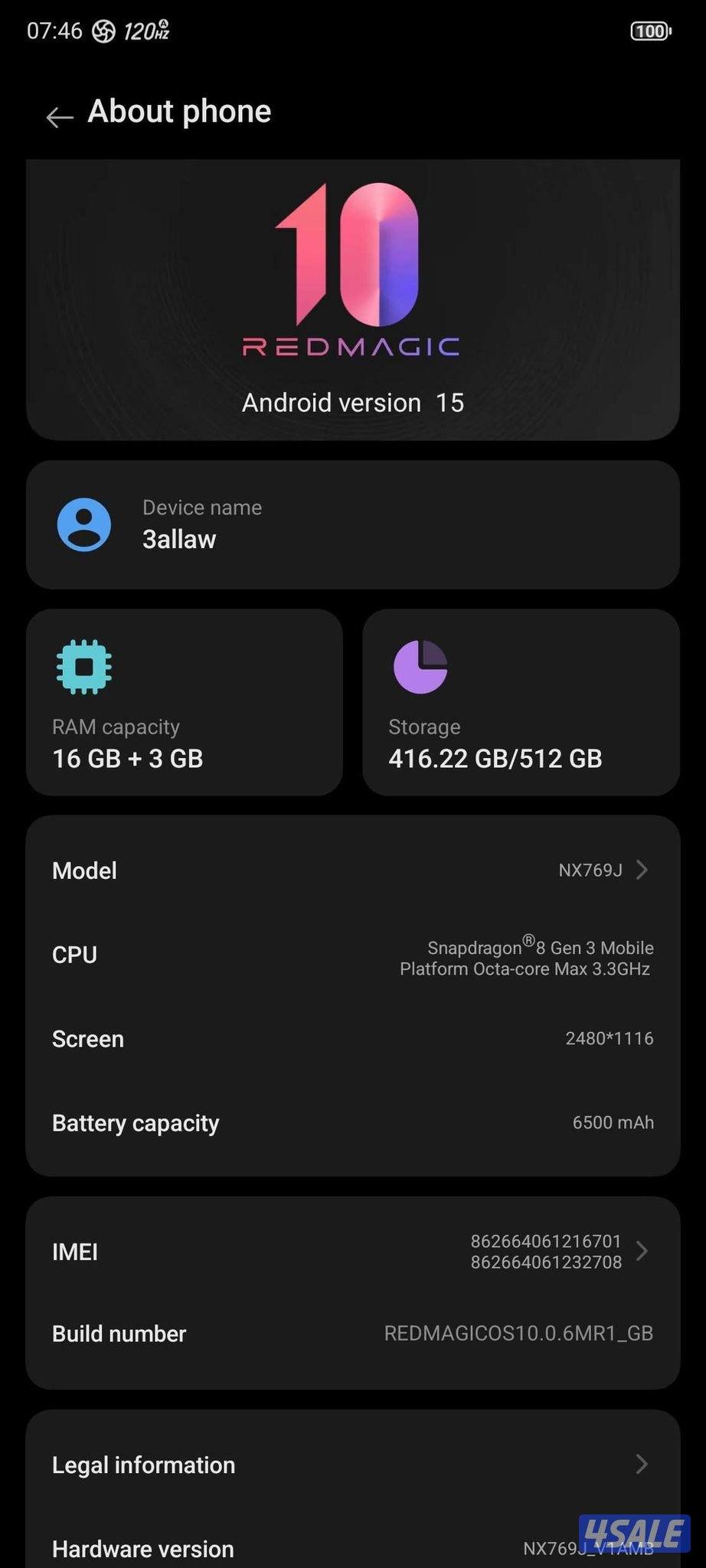This screenshot has height=1568, width=706.
Task: Select the Model NX769J entry
Action: coord(352,870)
